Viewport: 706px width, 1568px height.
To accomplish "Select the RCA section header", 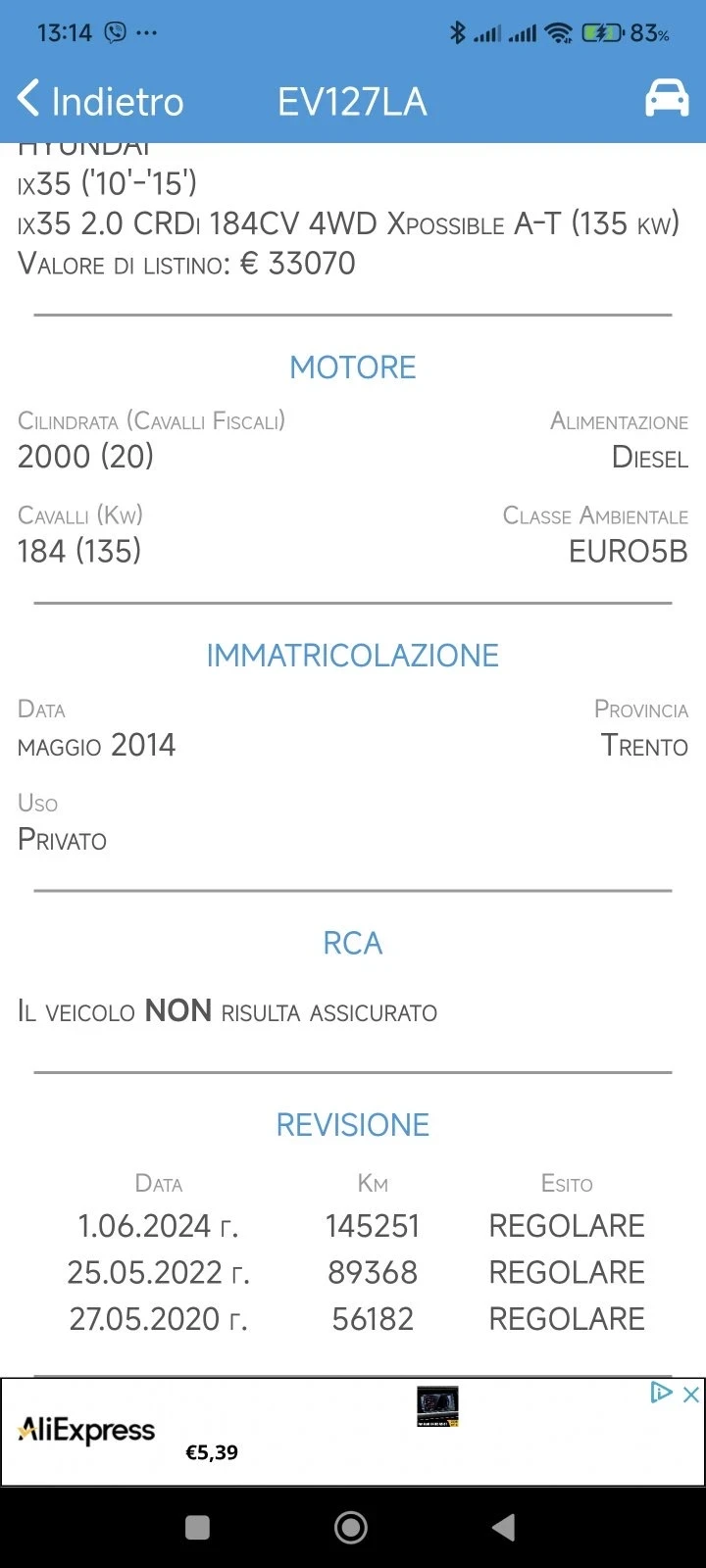I will (352, 943).
